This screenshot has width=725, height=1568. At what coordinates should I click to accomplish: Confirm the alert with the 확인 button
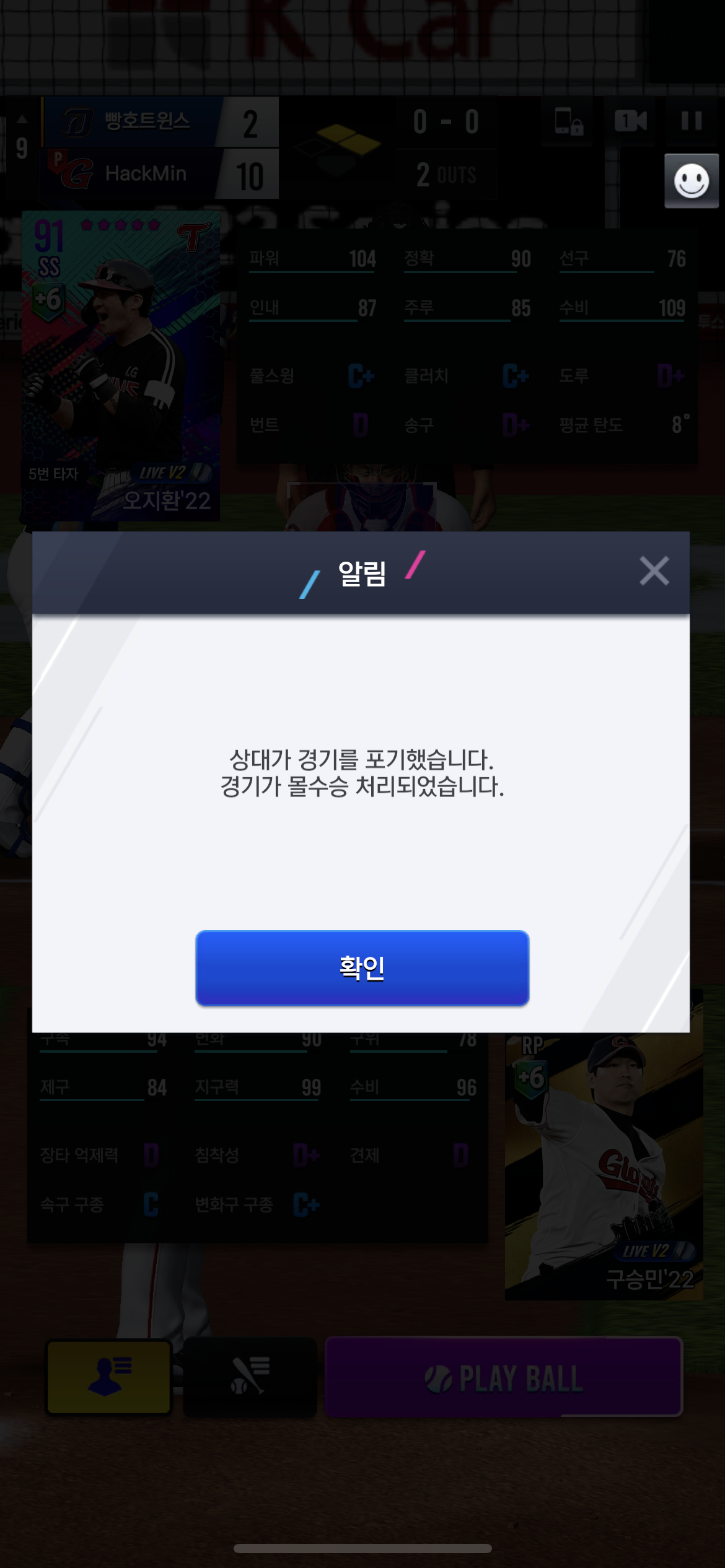pos(362,967)
